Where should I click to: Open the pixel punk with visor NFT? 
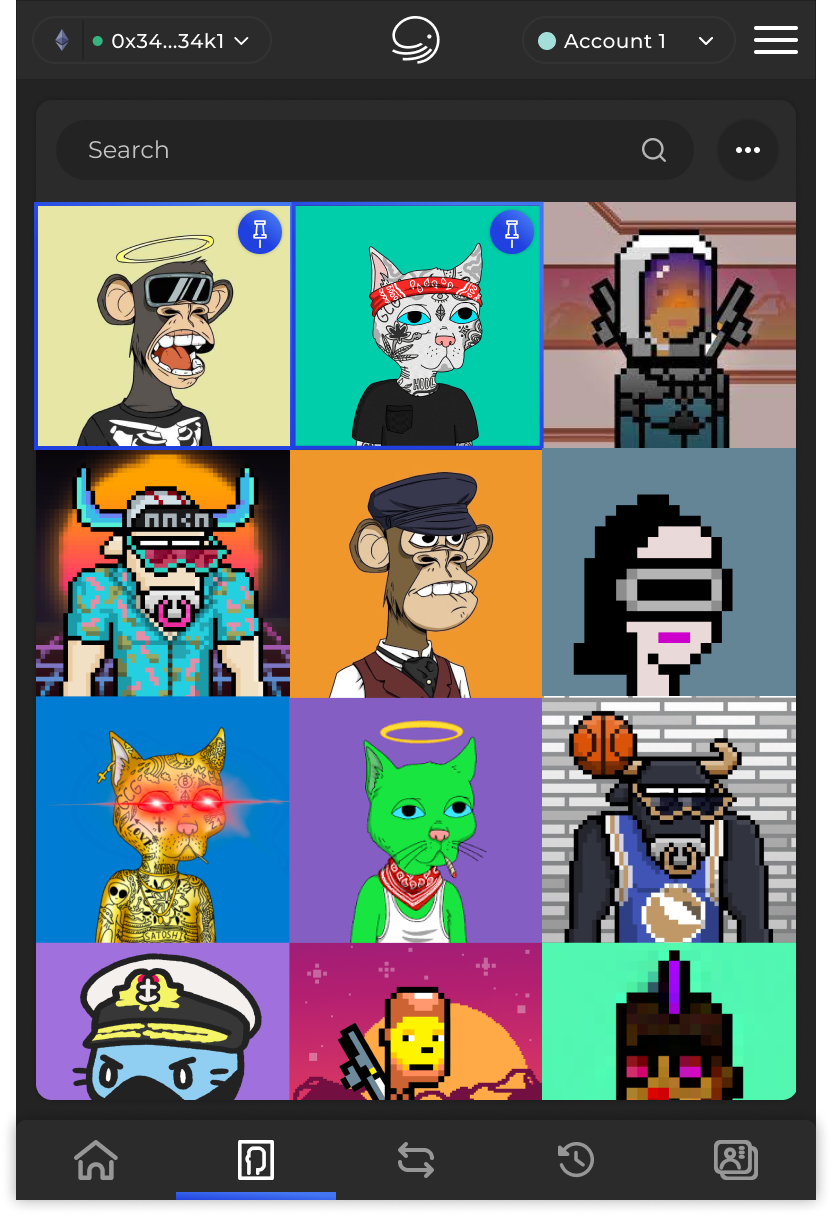point(669,573)
